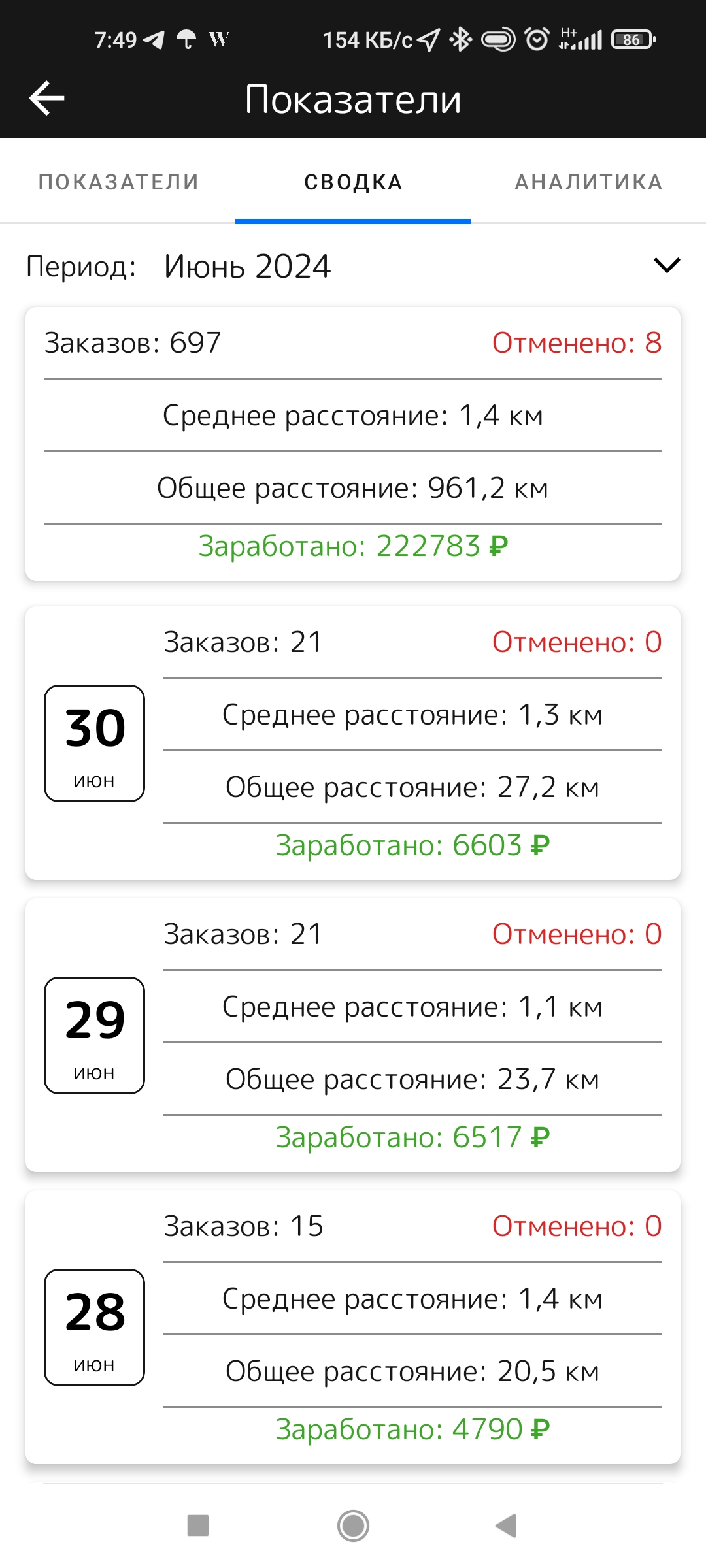Tap the system home button
Screen dimensions: 706x1568
click(353, 1526)
